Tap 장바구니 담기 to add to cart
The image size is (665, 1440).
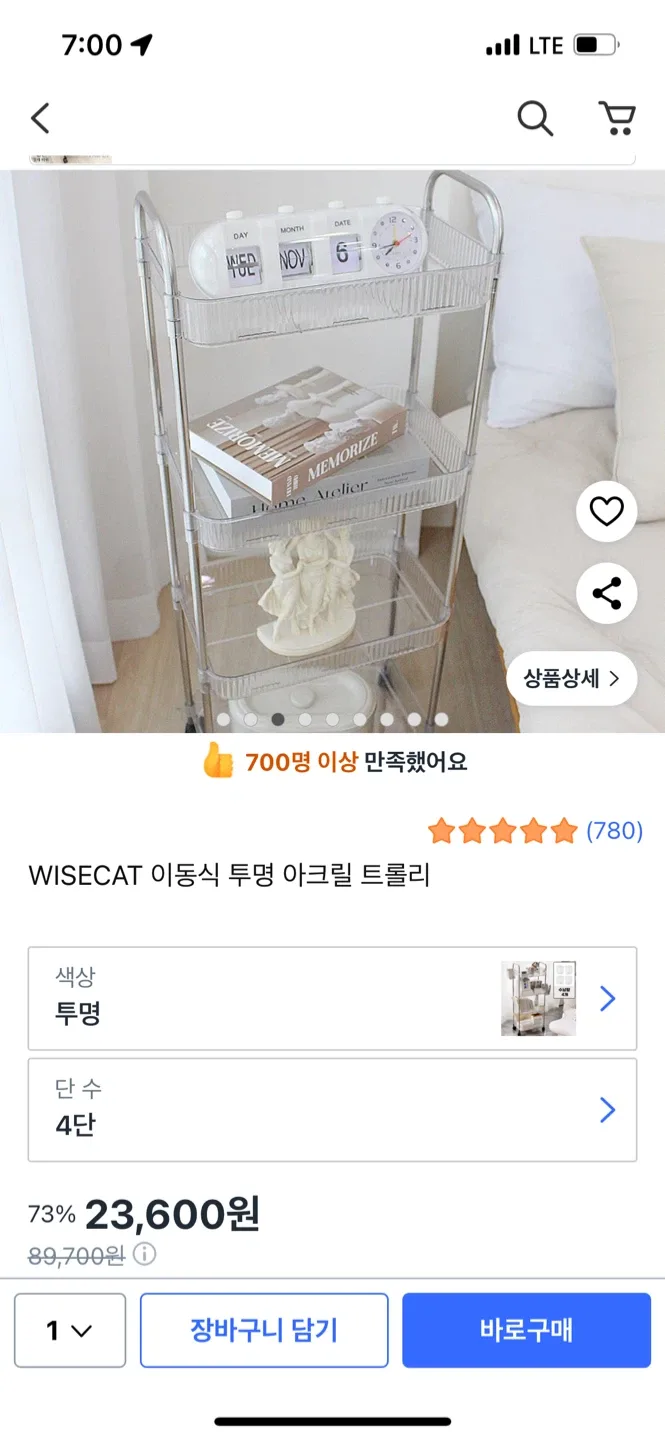264,1330
